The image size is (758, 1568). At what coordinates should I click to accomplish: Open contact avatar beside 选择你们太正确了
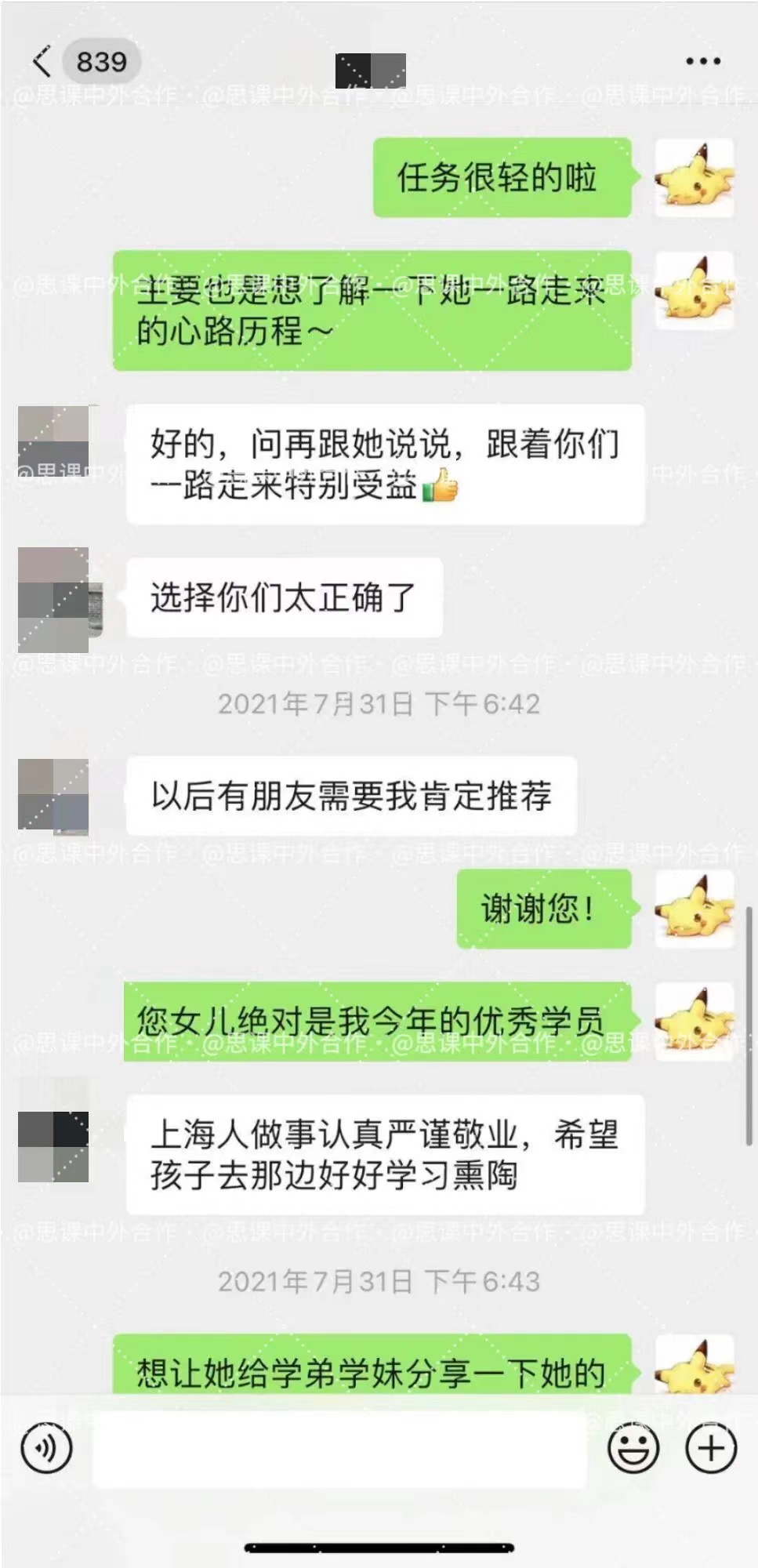(x=55, y=599)
